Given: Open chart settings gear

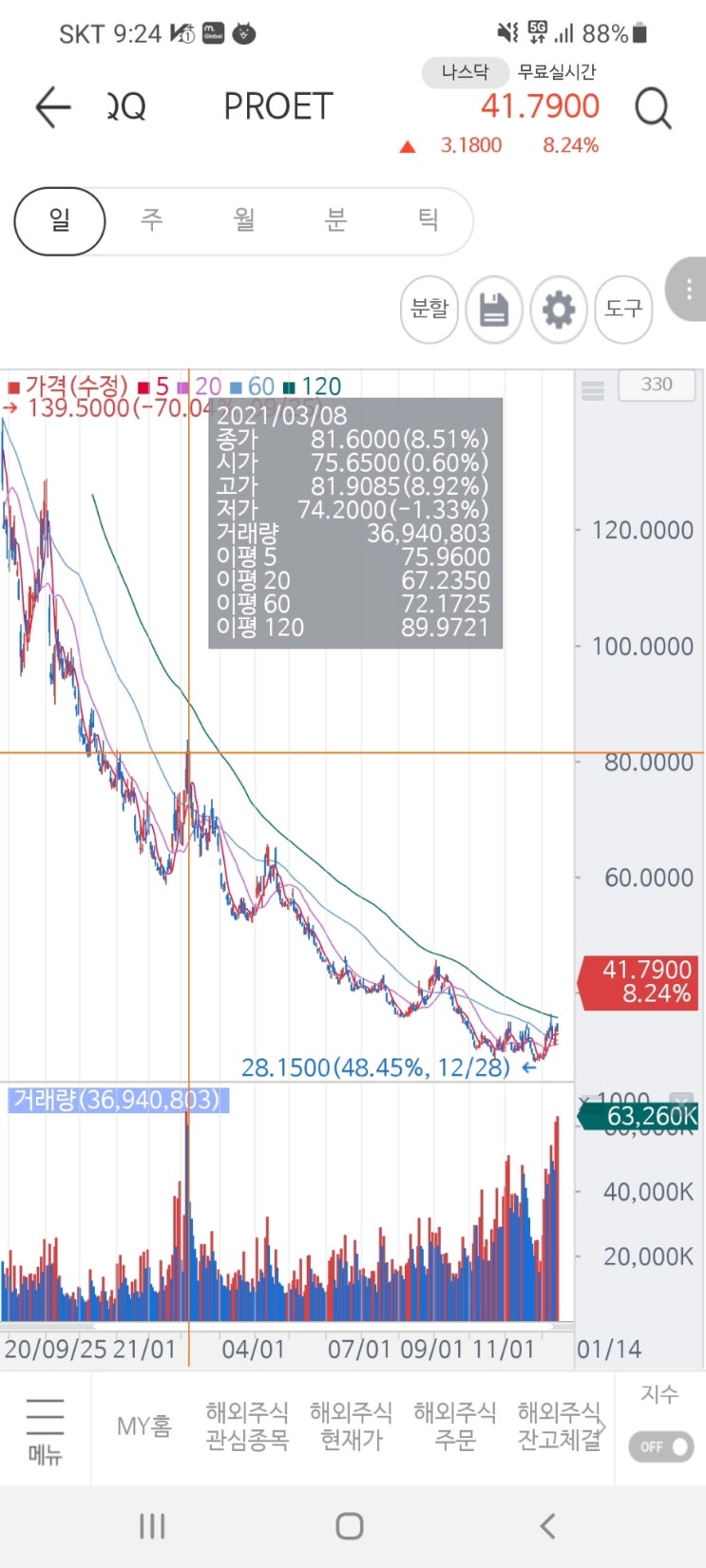Looking at the screenshot, I should [x=558, y=310].
